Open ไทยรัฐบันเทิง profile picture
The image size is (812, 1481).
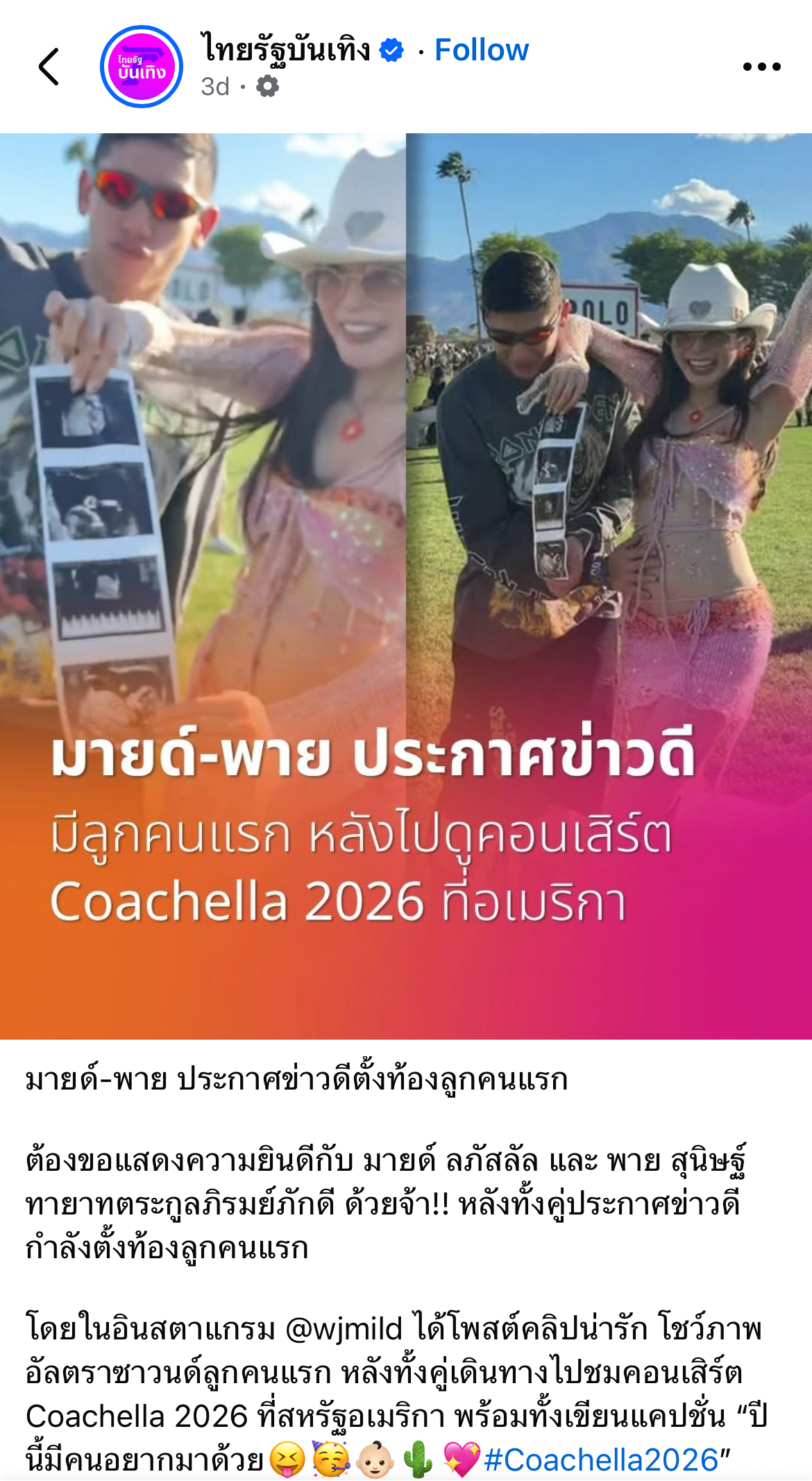142,67
